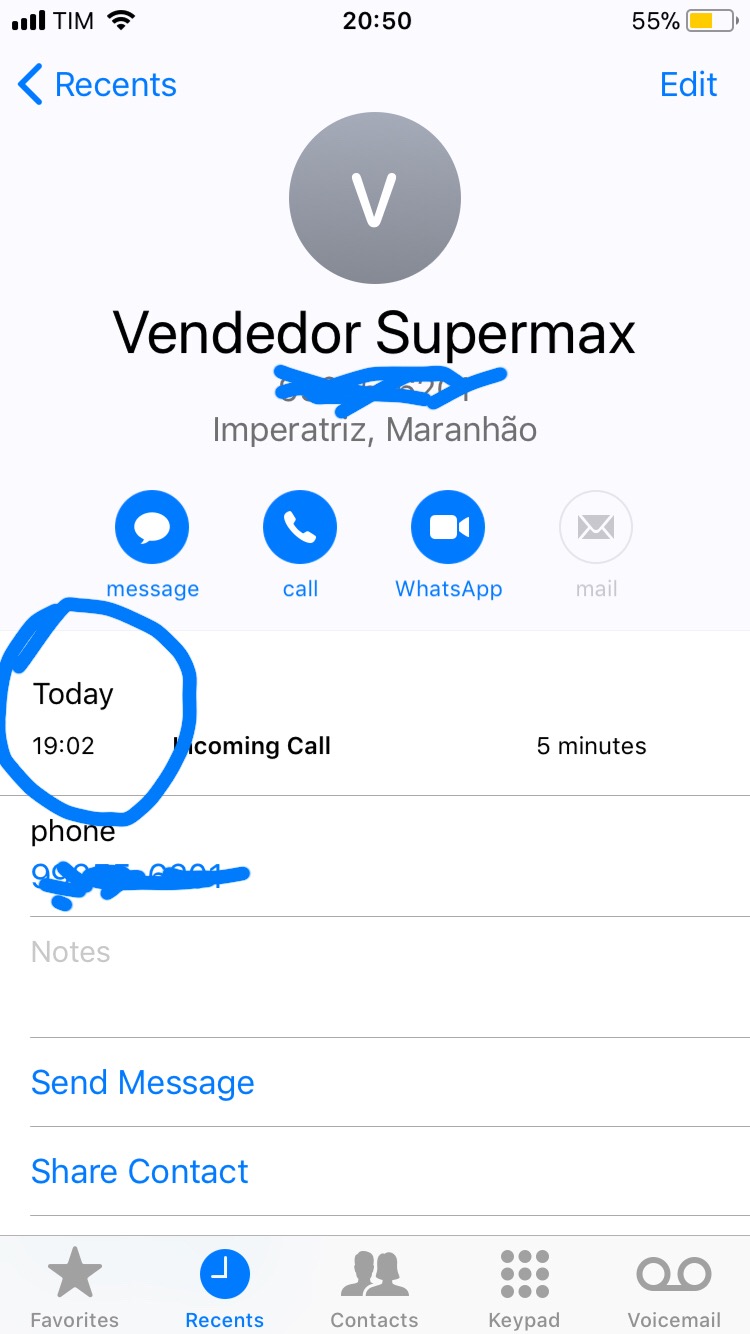Tap Edit to modify the contact
This screenshot has width=750, height=1334.
(x=688, y=85)
